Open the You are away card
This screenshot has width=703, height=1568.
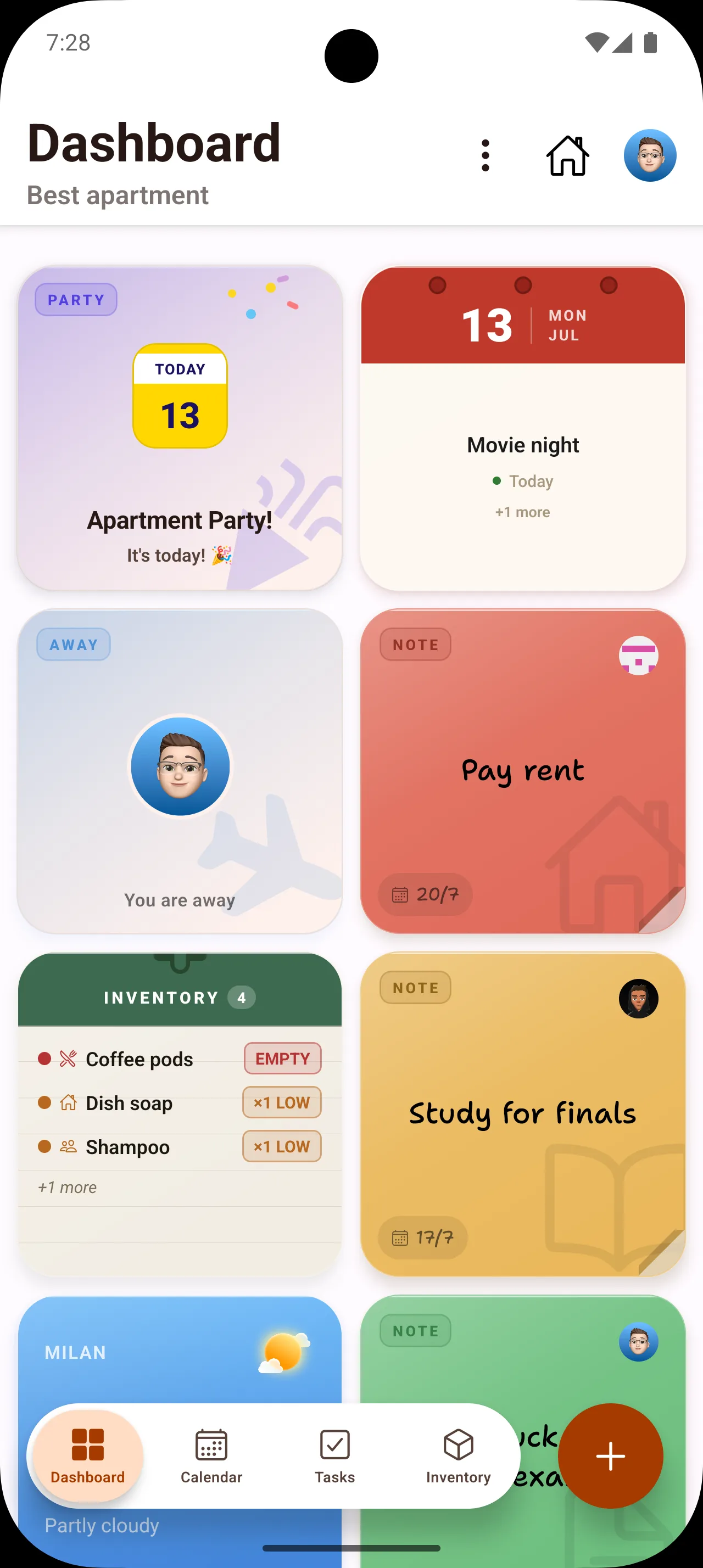180,771
